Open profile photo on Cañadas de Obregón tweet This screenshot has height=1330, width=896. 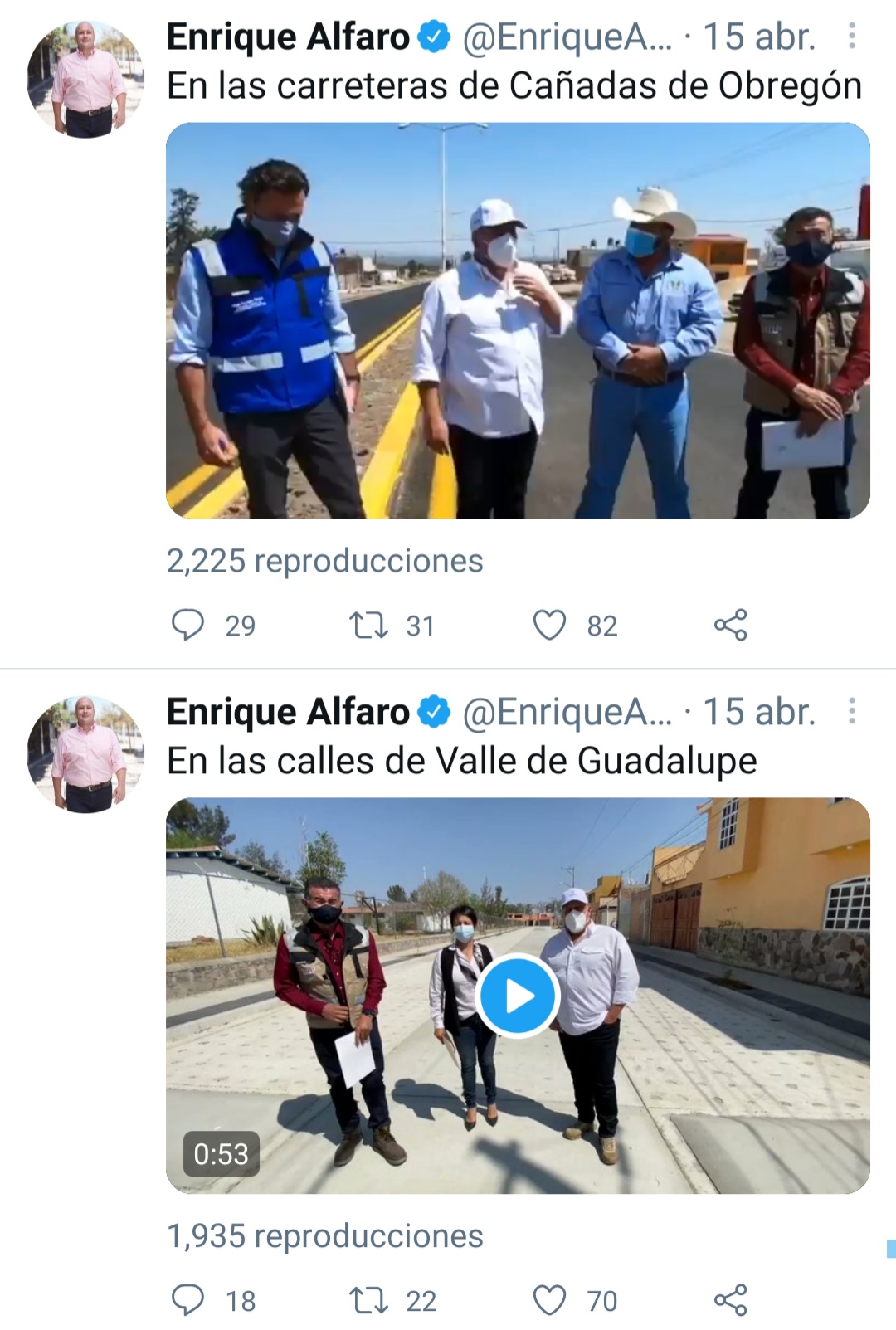point(86,80)
